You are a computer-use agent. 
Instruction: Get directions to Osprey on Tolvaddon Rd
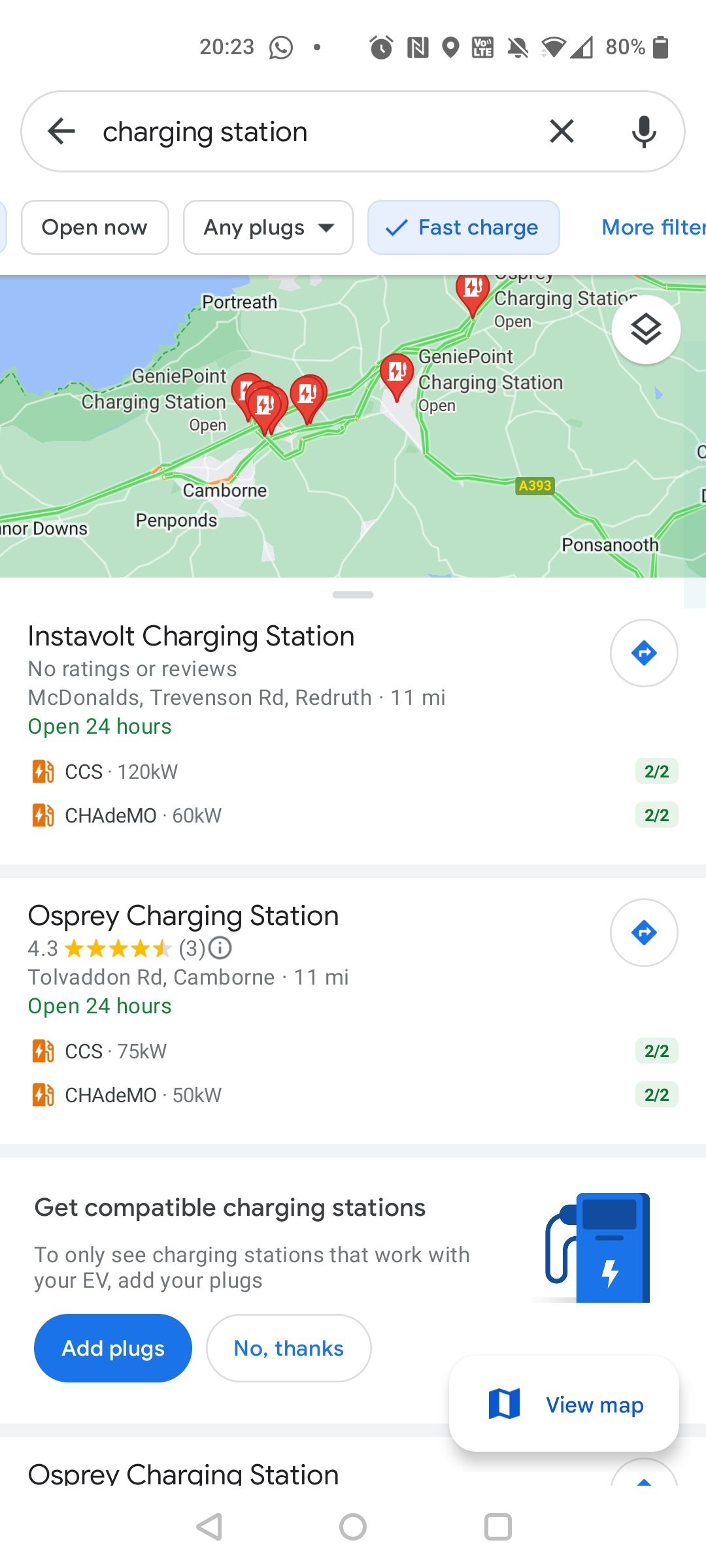[x=644, y=932]
